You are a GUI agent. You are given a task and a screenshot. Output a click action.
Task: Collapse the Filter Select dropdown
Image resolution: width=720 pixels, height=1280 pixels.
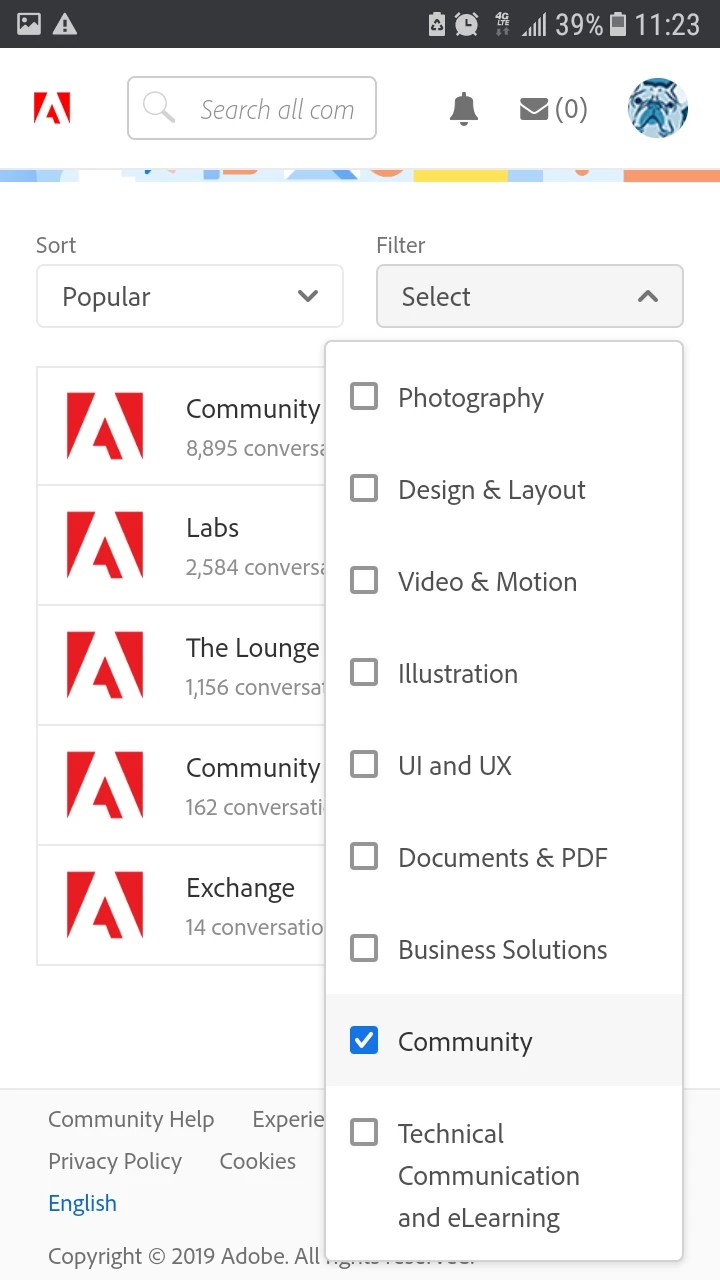(x=529, y=296)
